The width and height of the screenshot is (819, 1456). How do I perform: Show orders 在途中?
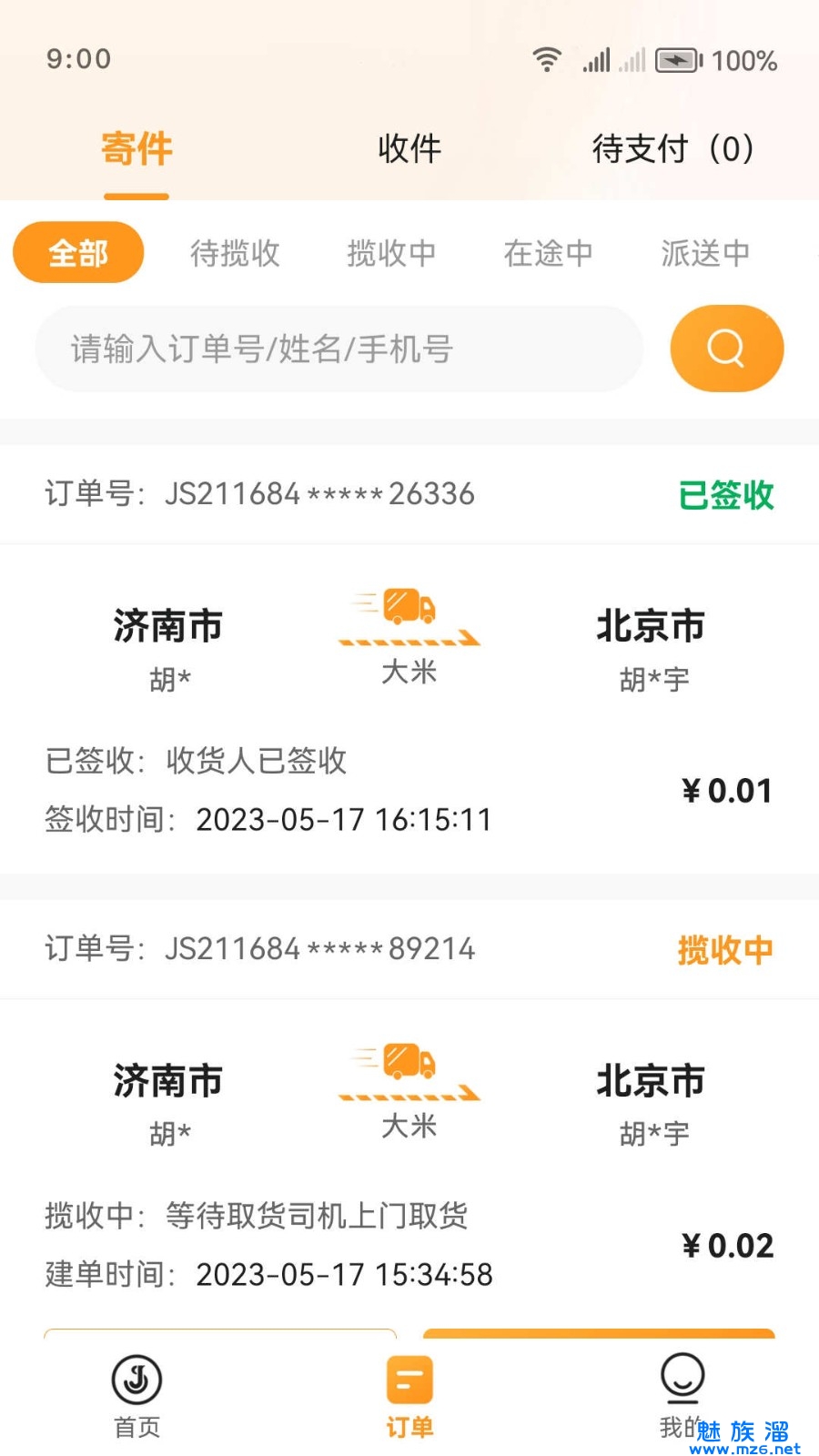[x=548, y=253]
